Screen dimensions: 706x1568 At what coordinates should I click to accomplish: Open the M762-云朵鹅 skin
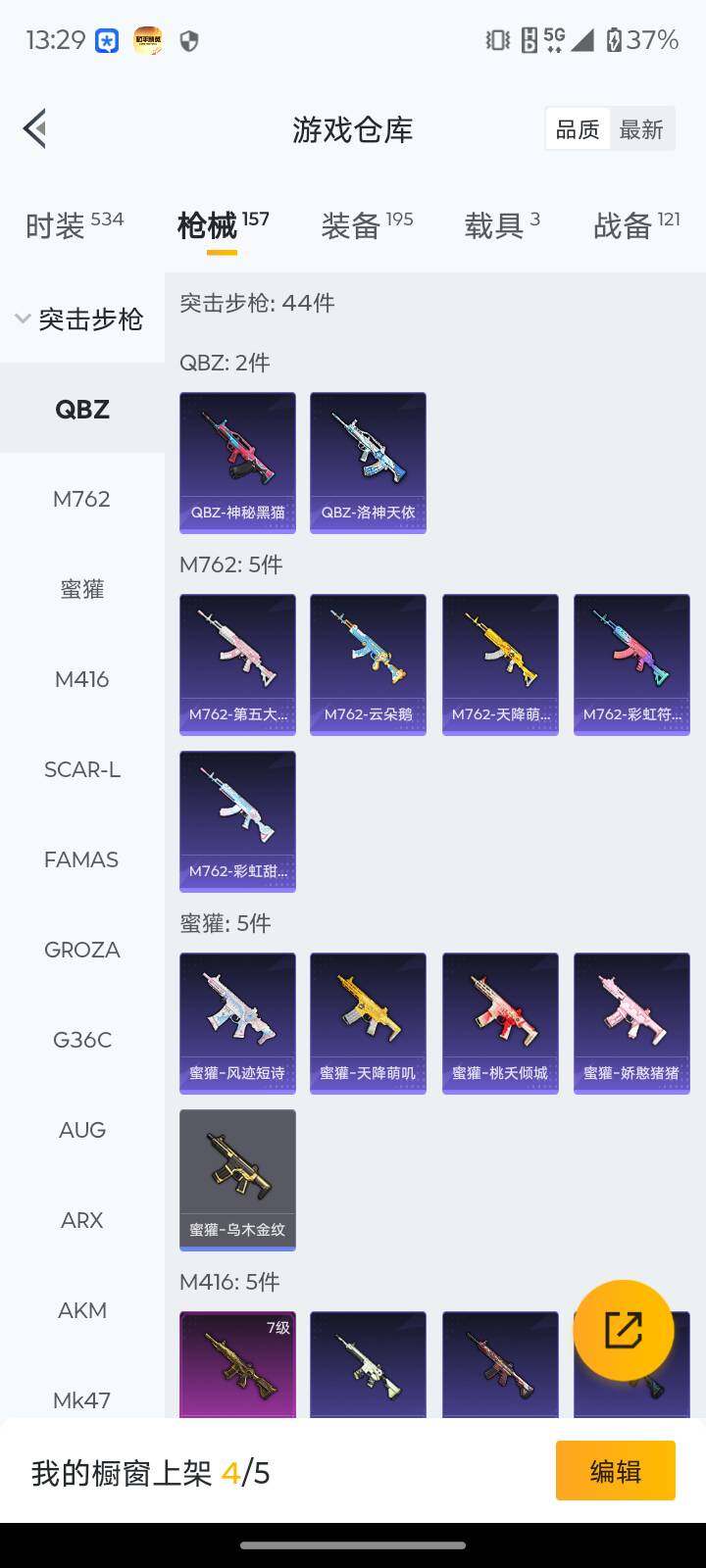click(x=368, y=663)
